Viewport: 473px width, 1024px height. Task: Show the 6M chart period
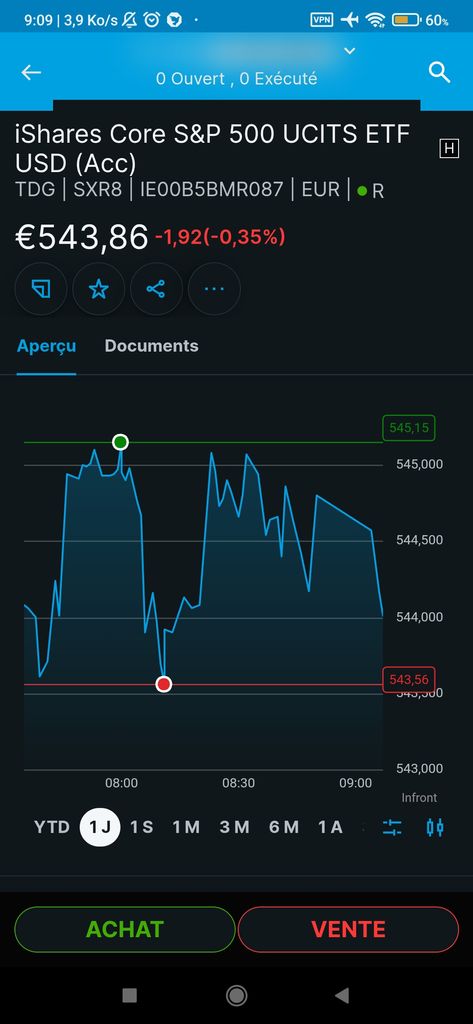(284, 827)
